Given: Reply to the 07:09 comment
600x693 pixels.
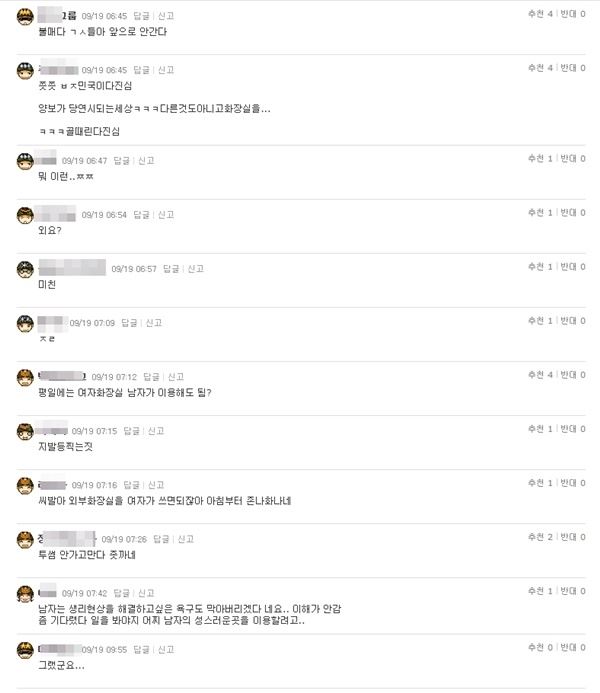Looking at the screenshot, I should 129,323.
